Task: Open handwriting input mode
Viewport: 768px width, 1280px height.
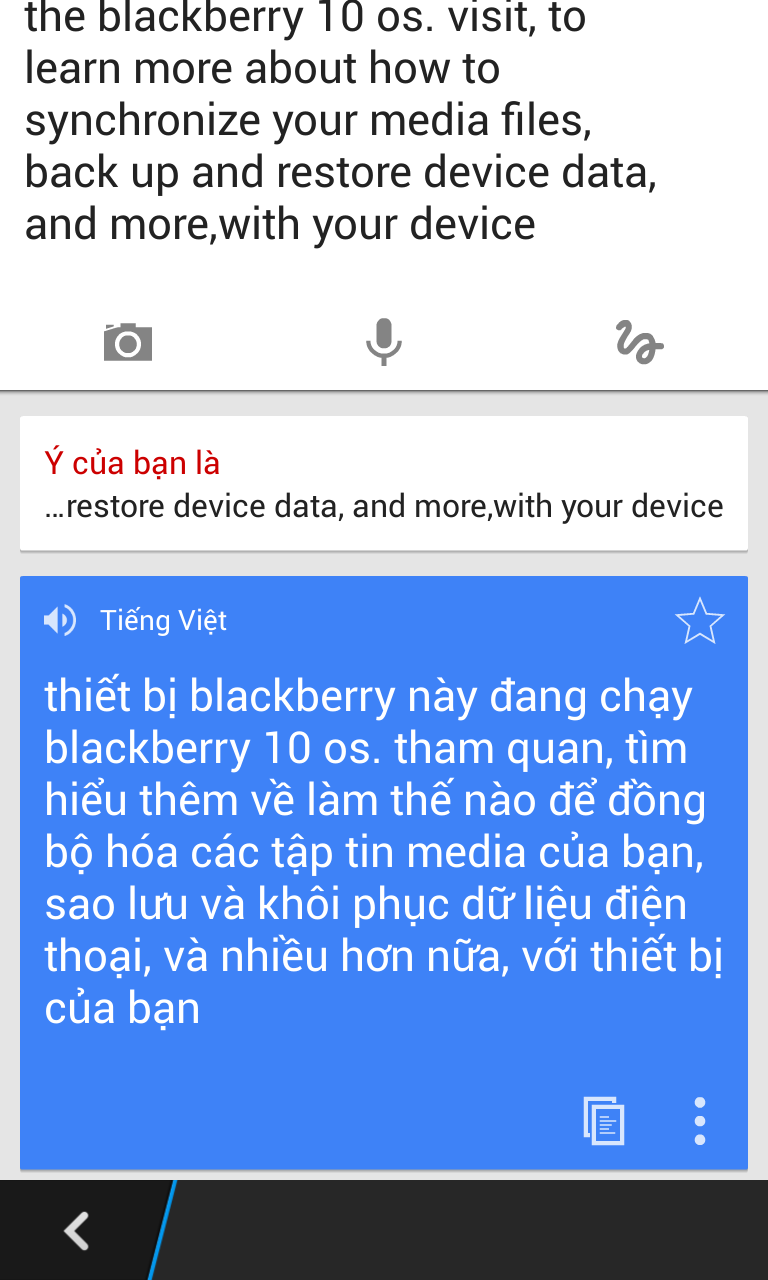Action: (x=639, y=343)
